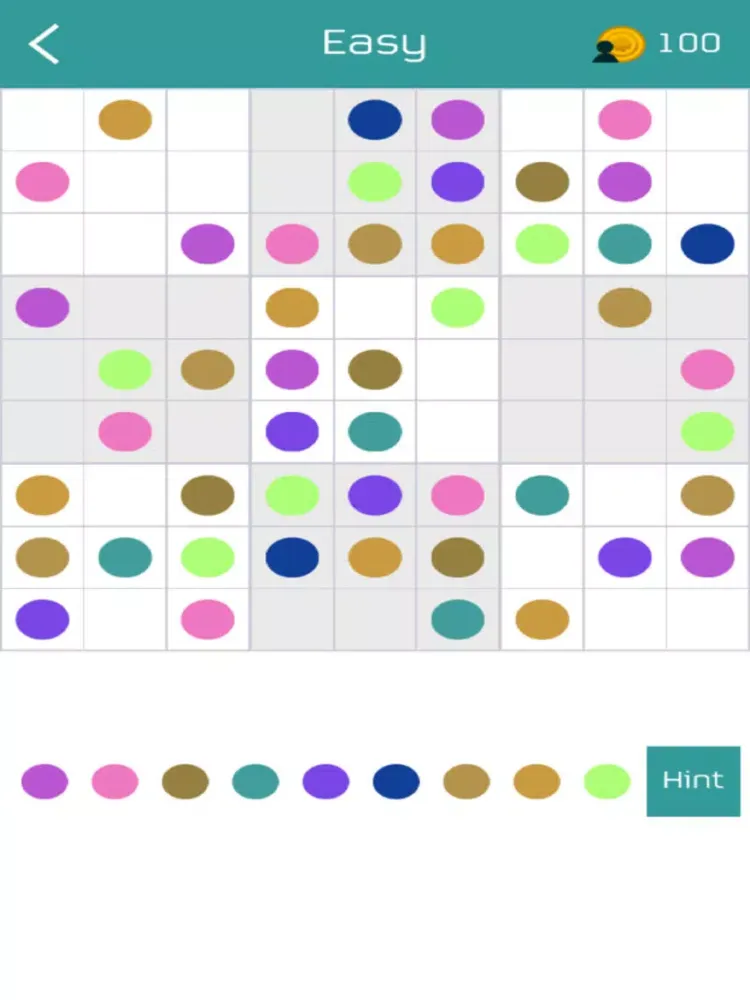The image size is (750, 1000).
Task: Select the empty top-left grid cell
Action: coord(42,120)
